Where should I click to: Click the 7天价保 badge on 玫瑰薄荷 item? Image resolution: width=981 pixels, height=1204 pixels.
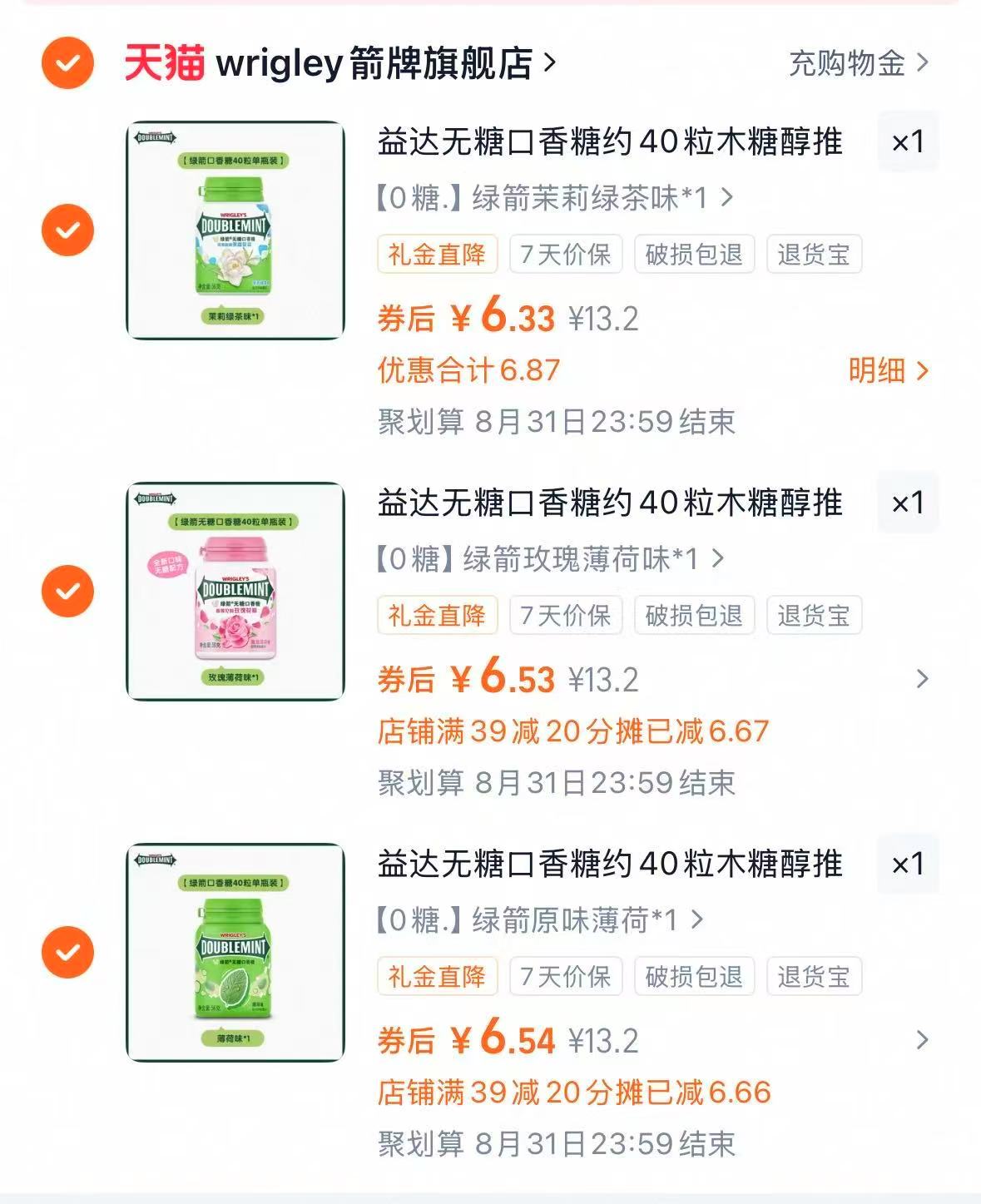[x=567, y=616]
